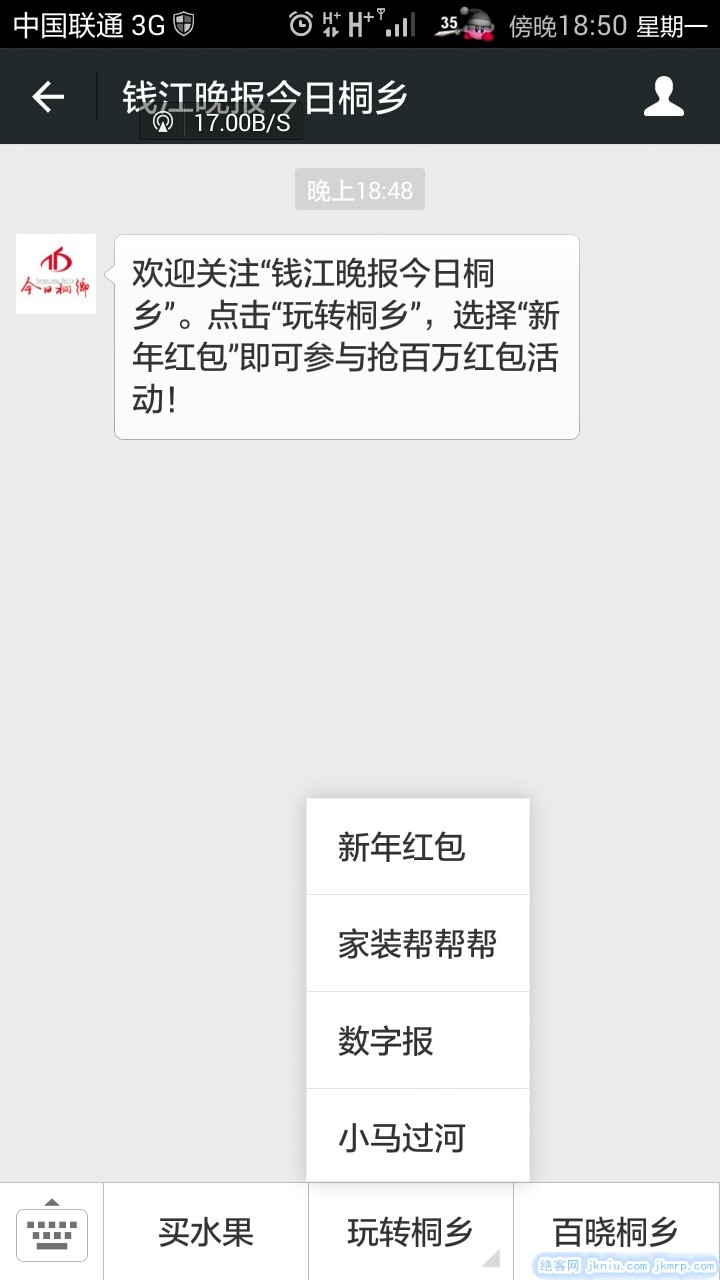Tap the 买水果 bottom menu

click(x=206, y=1232)
